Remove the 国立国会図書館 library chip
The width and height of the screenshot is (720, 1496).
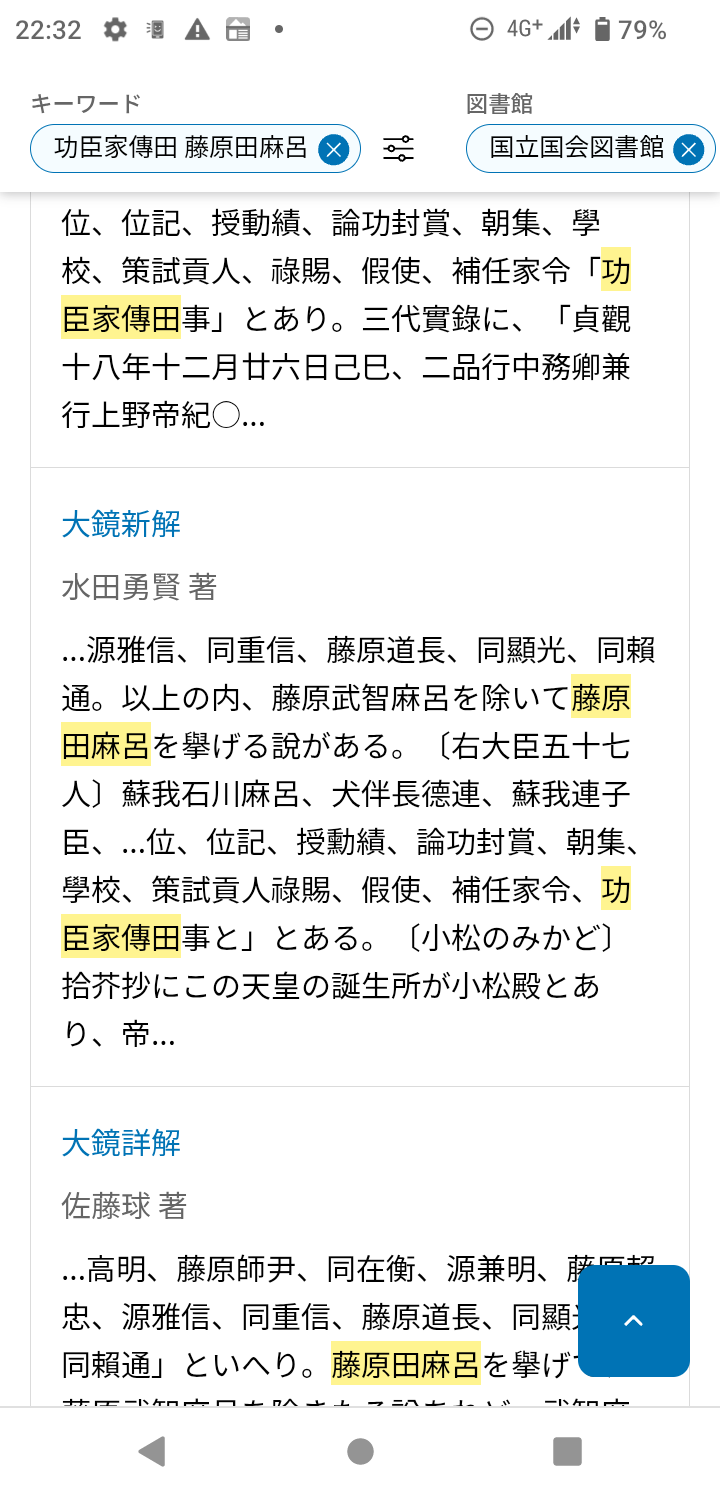click(687, 150)
